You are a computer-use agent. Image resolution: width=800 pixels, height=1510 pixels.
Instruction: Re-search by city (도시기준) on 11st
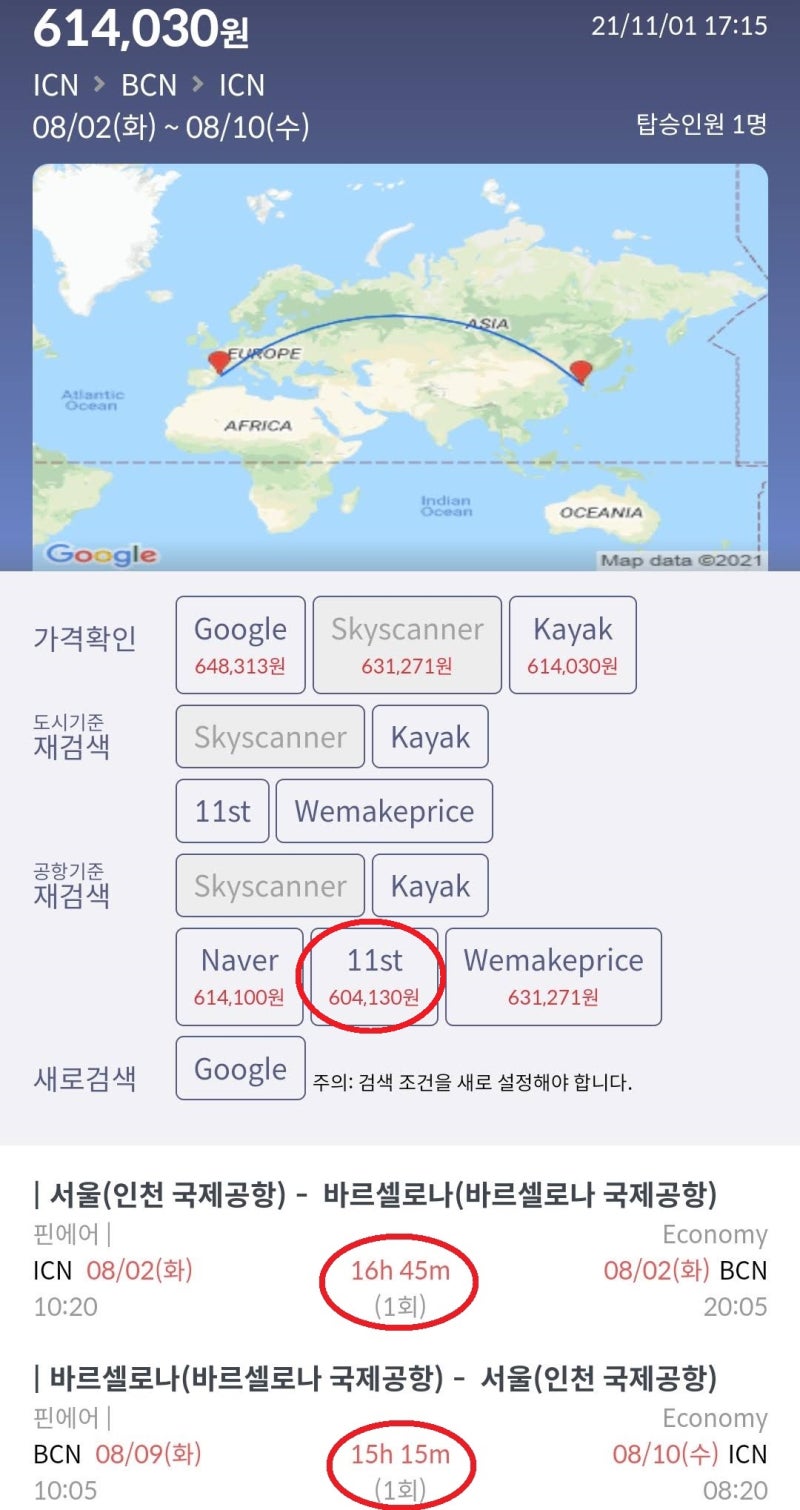click(x=222, y=811)
